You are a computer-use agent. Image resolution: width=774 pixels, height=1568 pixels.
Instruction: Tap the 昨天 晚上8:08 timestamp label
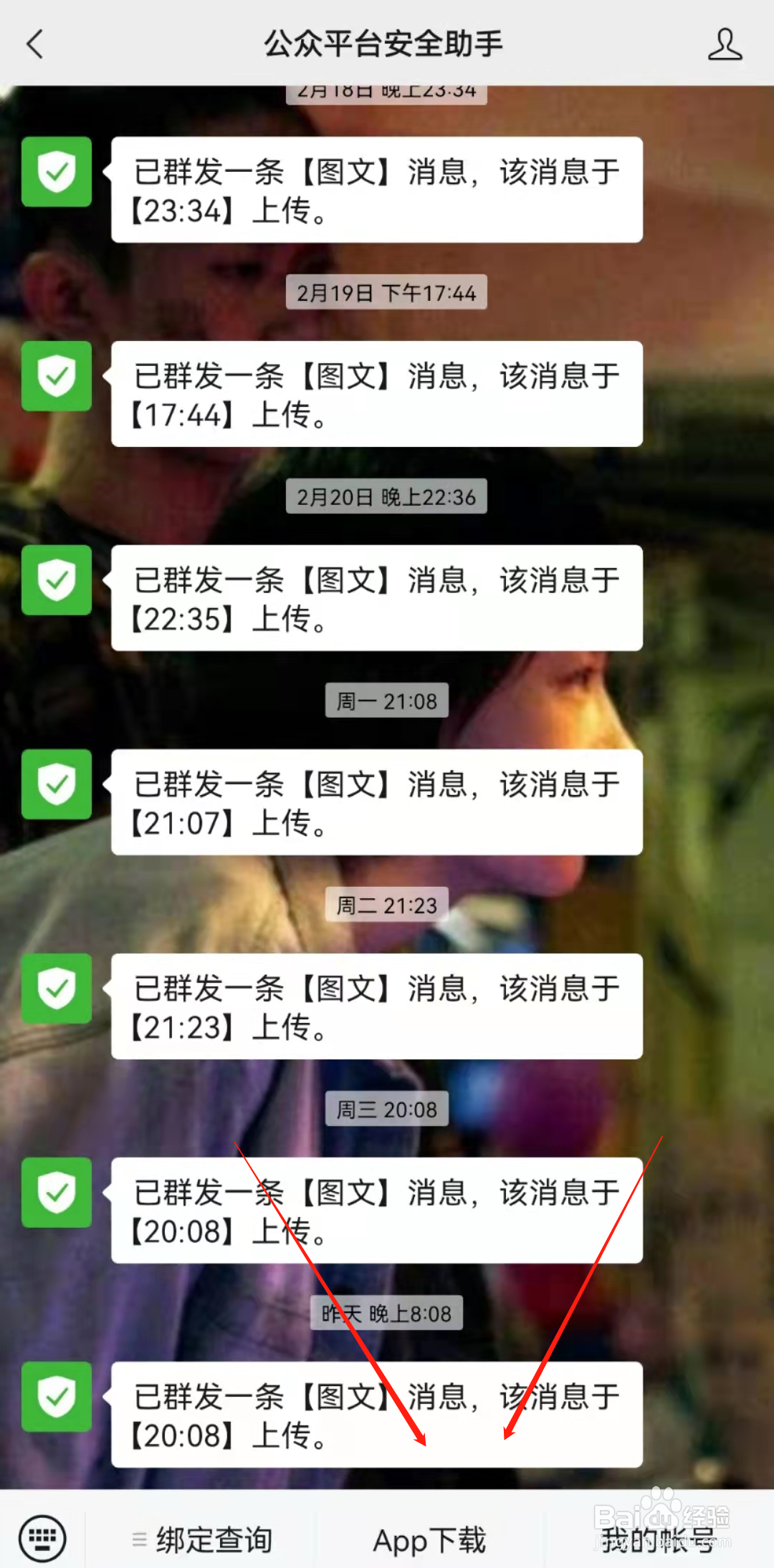point(386,1313)
